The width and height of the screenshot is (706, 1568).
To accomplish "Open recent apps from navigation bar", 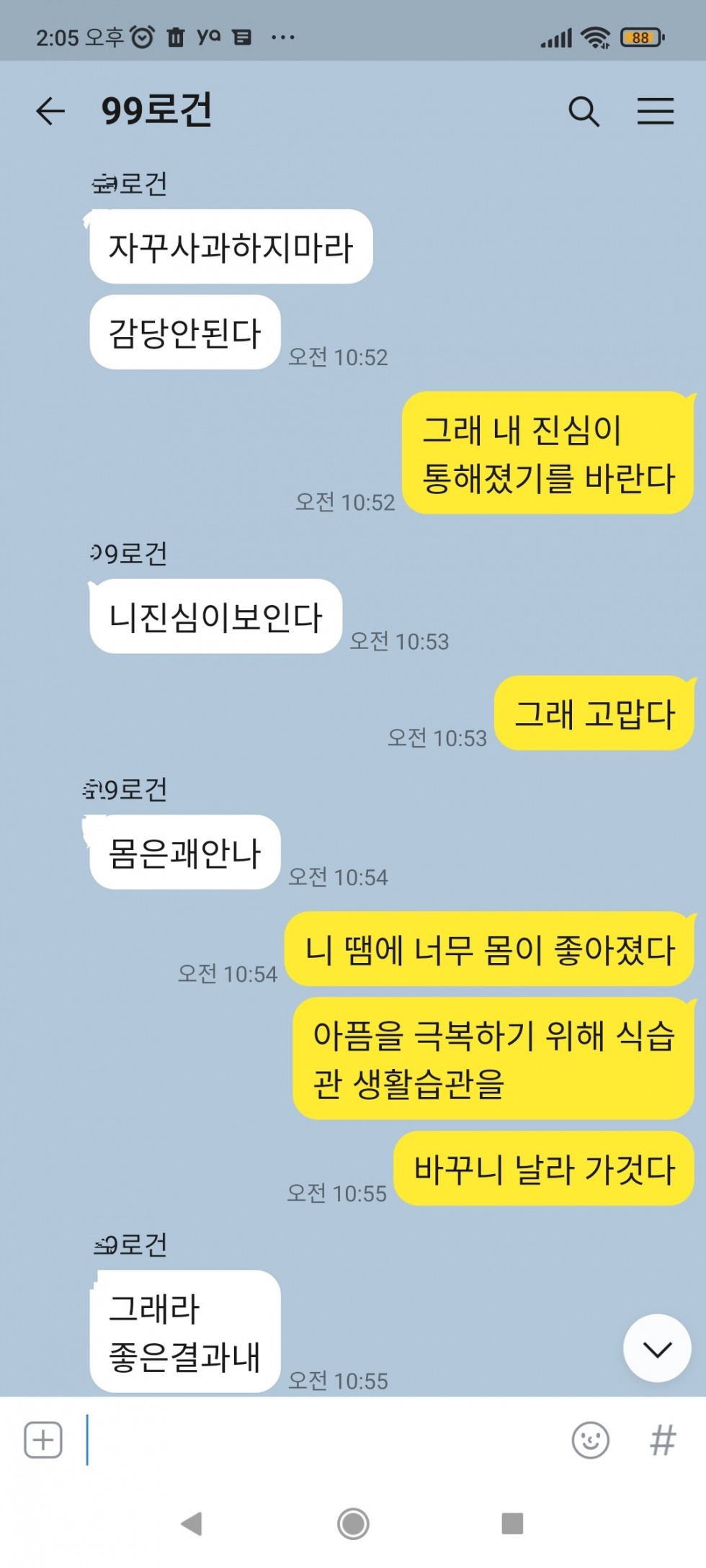I will 512,1523.
